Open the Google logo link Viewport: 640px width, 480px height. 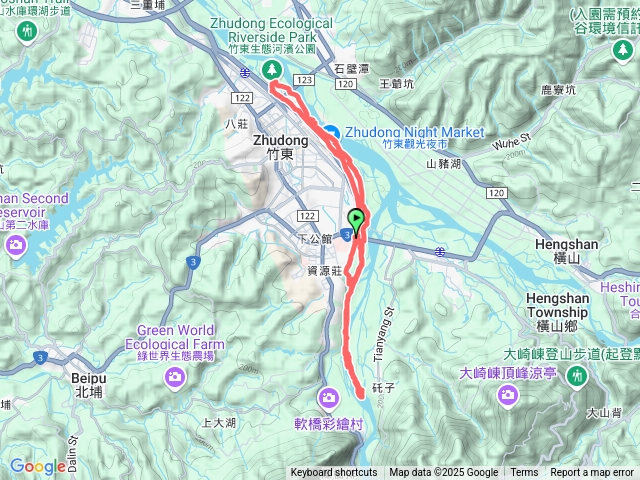coord(37,466)
